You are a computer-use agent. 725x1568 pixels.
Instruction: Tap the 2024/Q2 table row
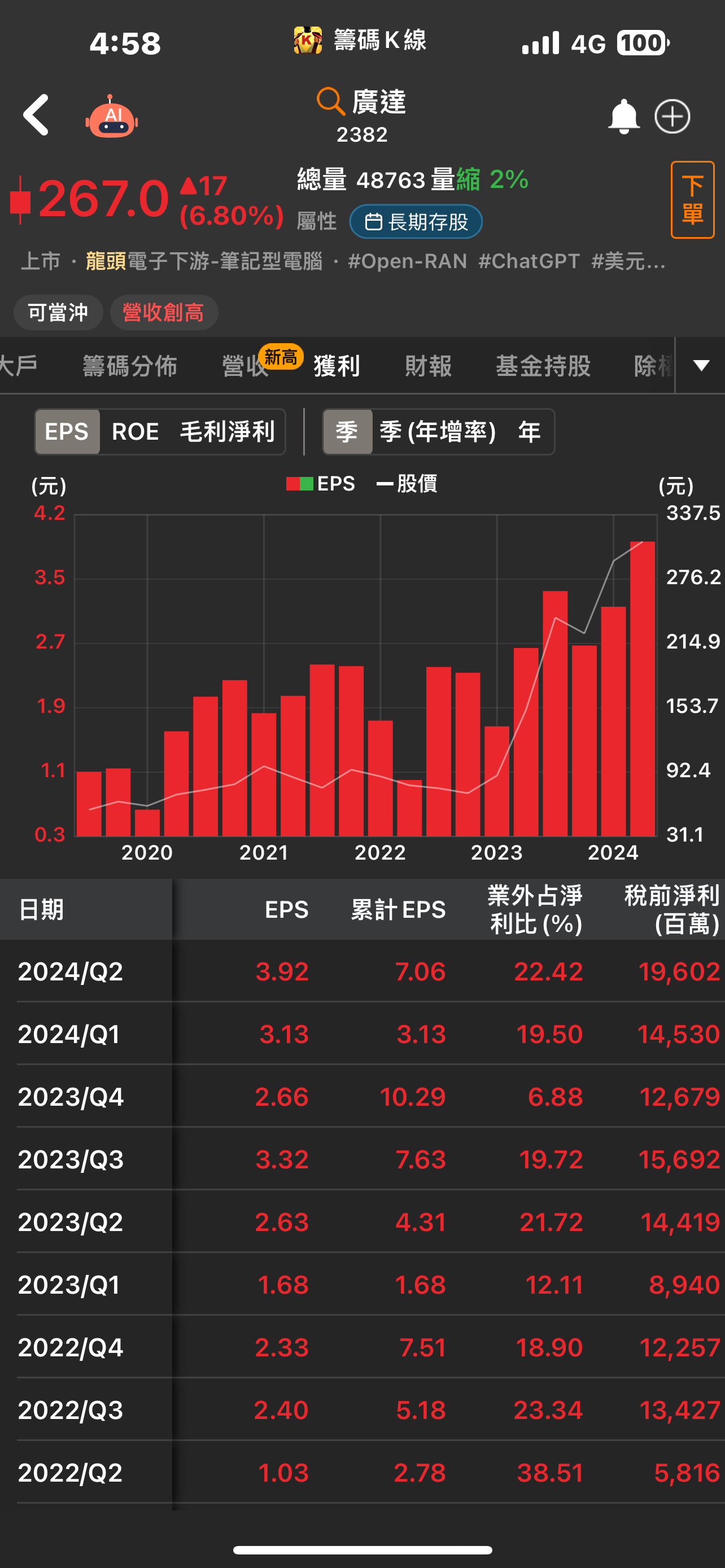[362, 971]
